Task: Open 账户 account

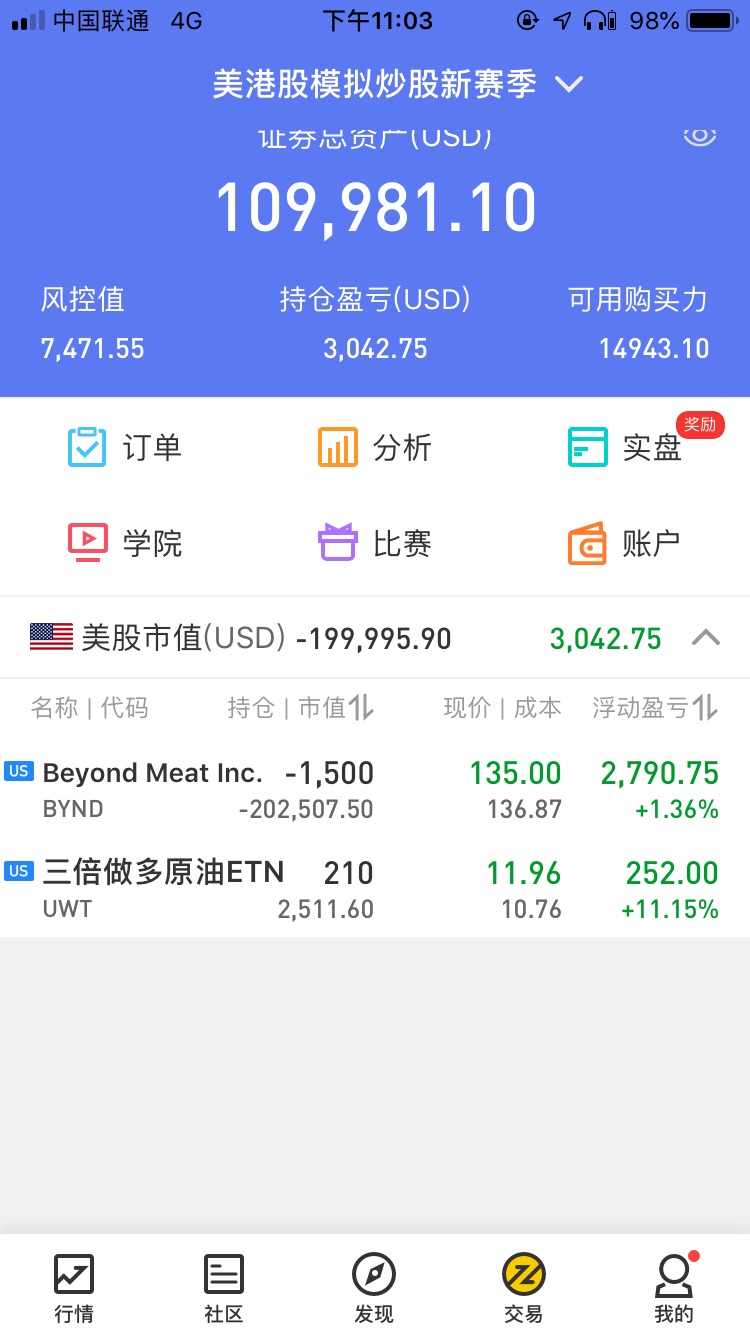Action: coord(625,543)
